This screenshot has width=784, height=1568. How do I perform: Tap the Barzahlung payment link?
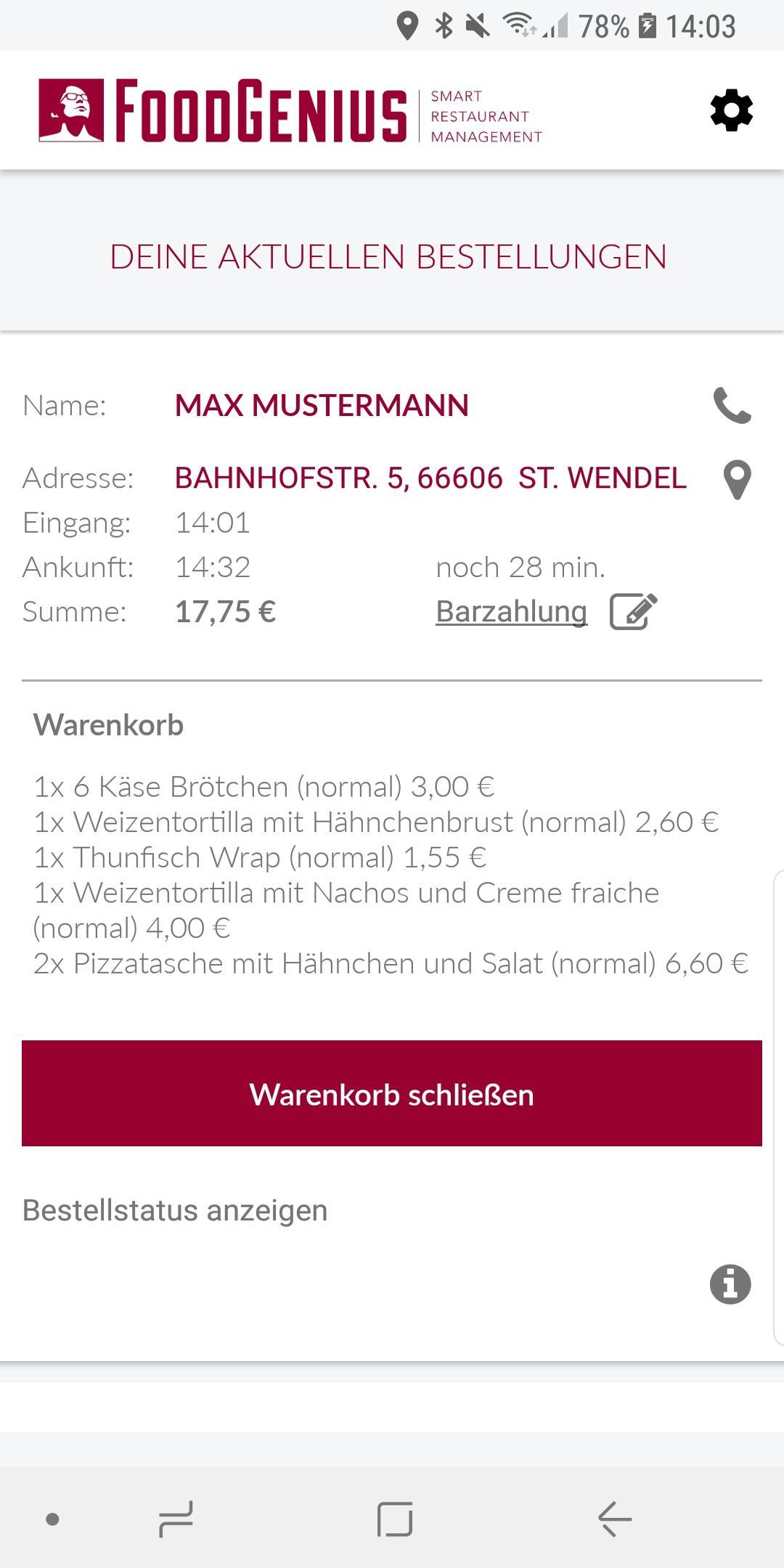coord(511,611)
